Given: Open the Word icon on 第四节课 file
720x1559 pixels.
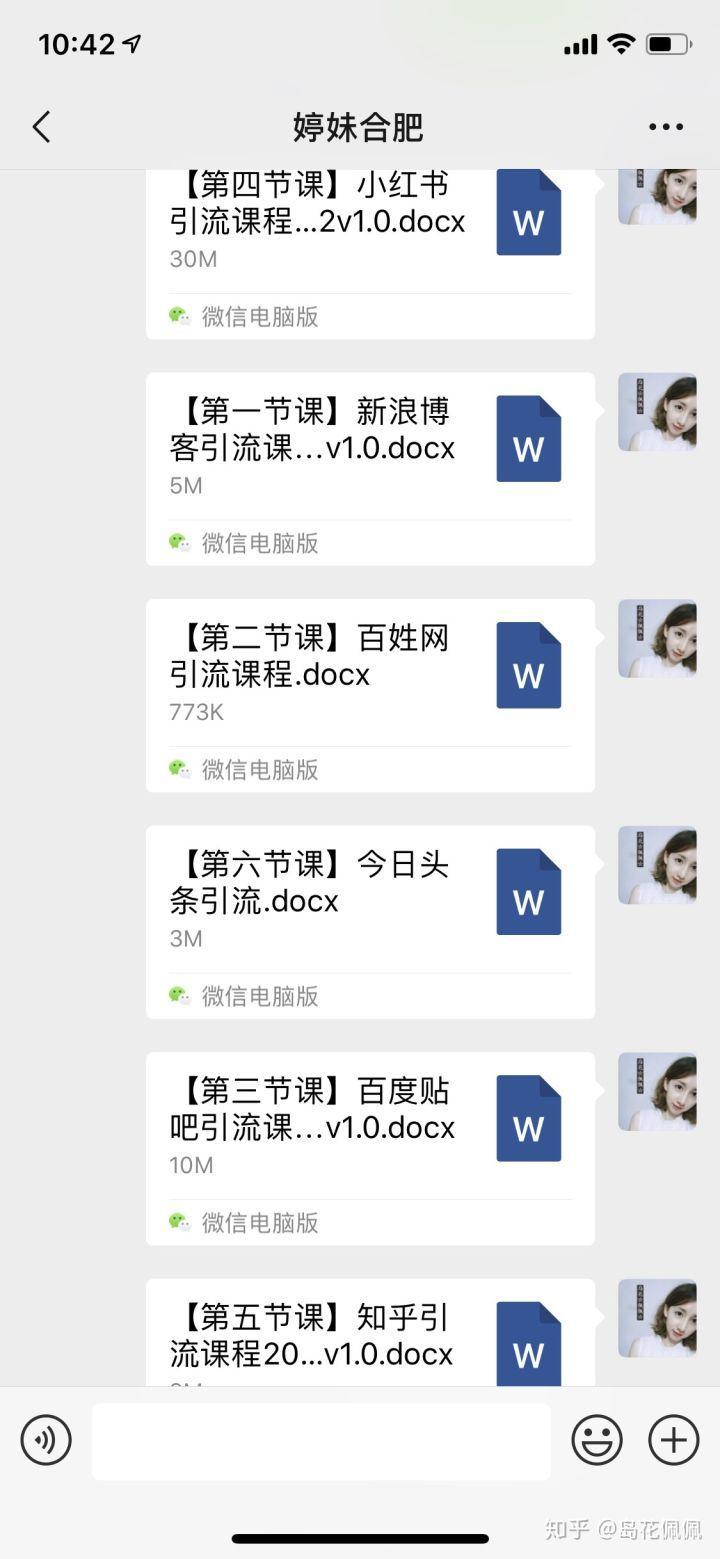Looking at the screenshot, I should 527,210.
